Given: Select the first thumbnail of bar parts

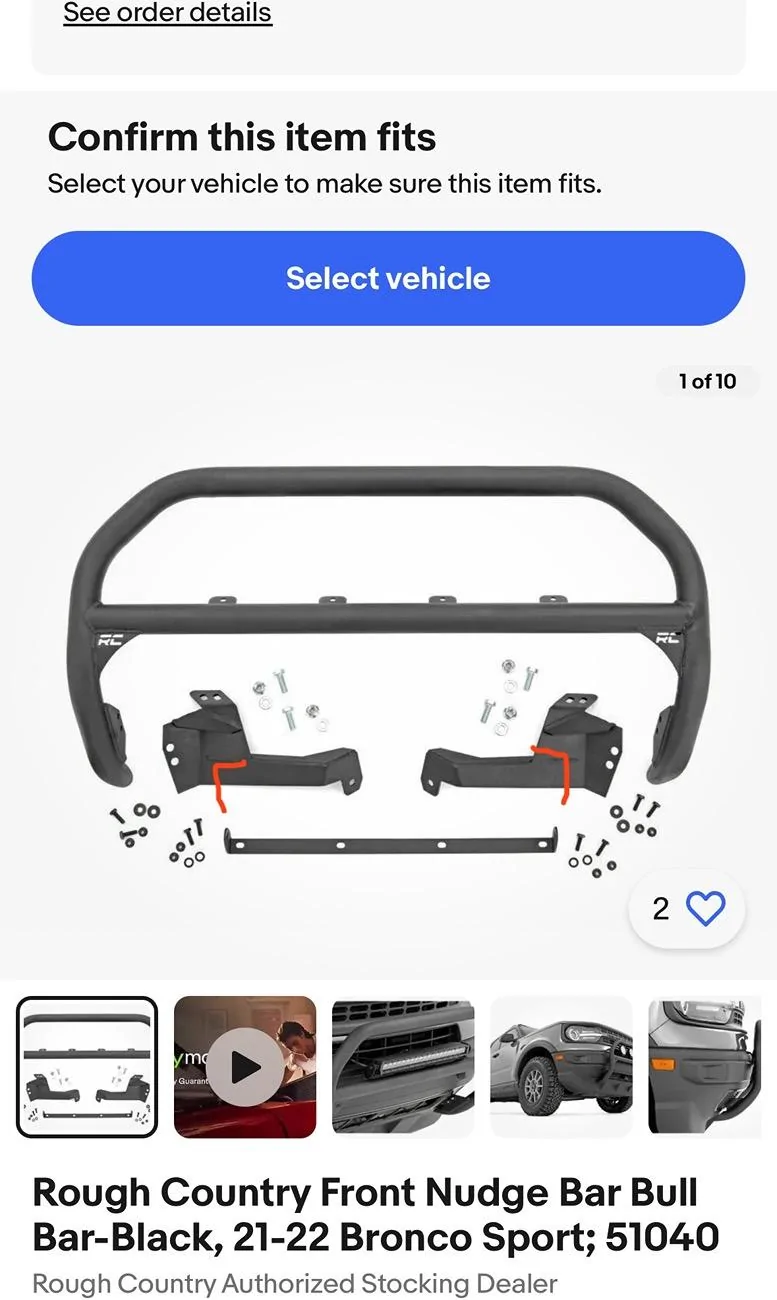Looking at the screenshot, I should pyautogui.click(x=88, y=1067).
